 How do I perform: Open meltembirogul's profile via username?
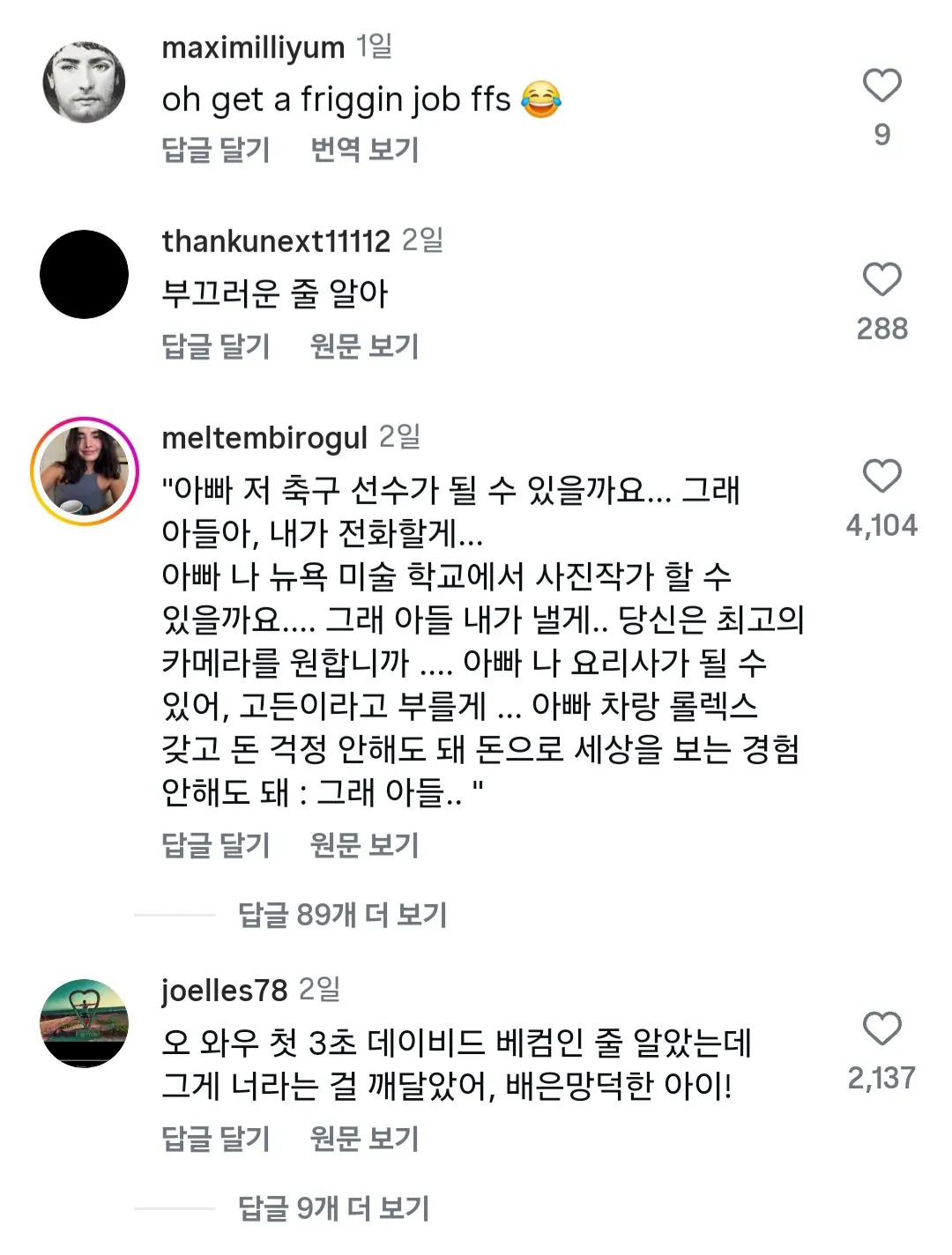click(x=264, y=437)
